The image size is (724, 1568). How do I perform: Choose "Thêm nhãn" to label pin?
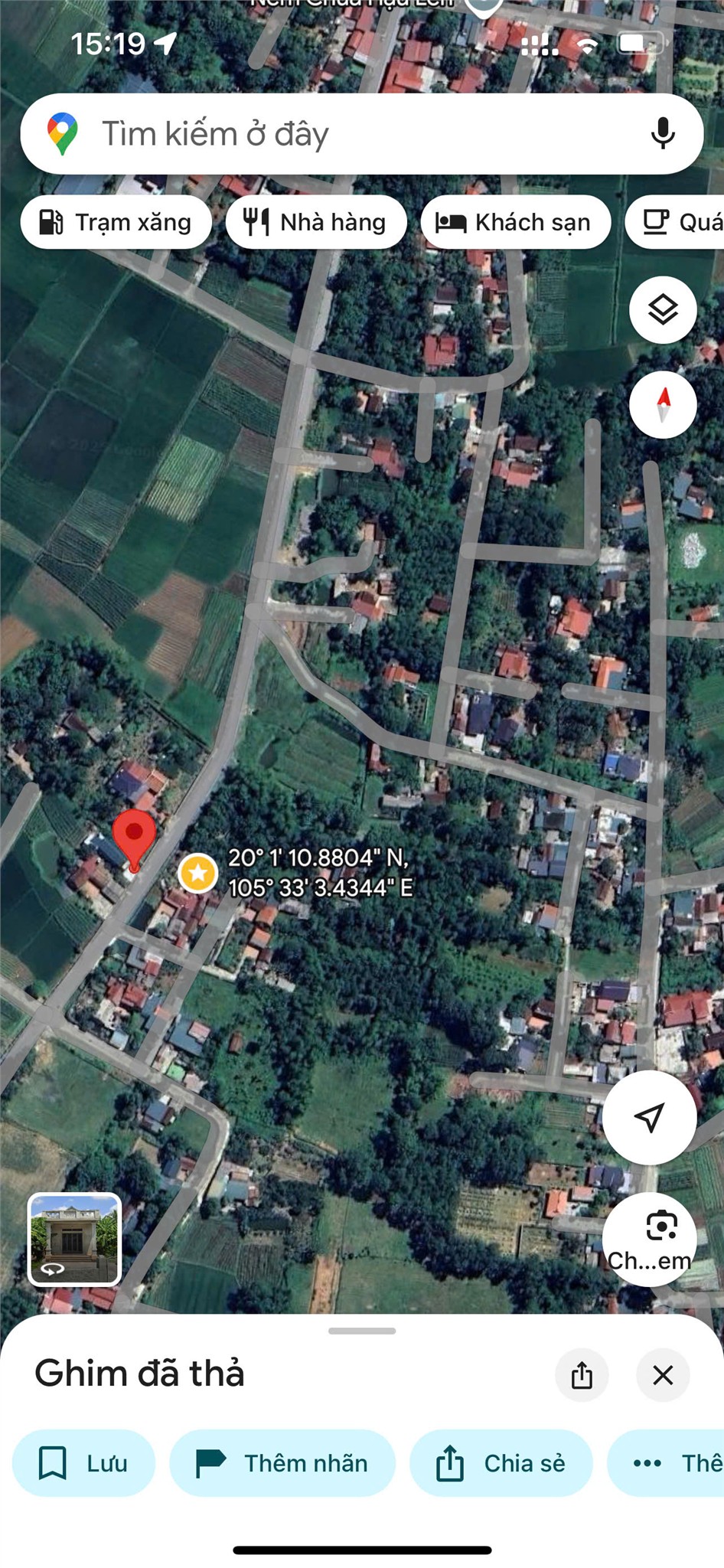click(282, 1463)
